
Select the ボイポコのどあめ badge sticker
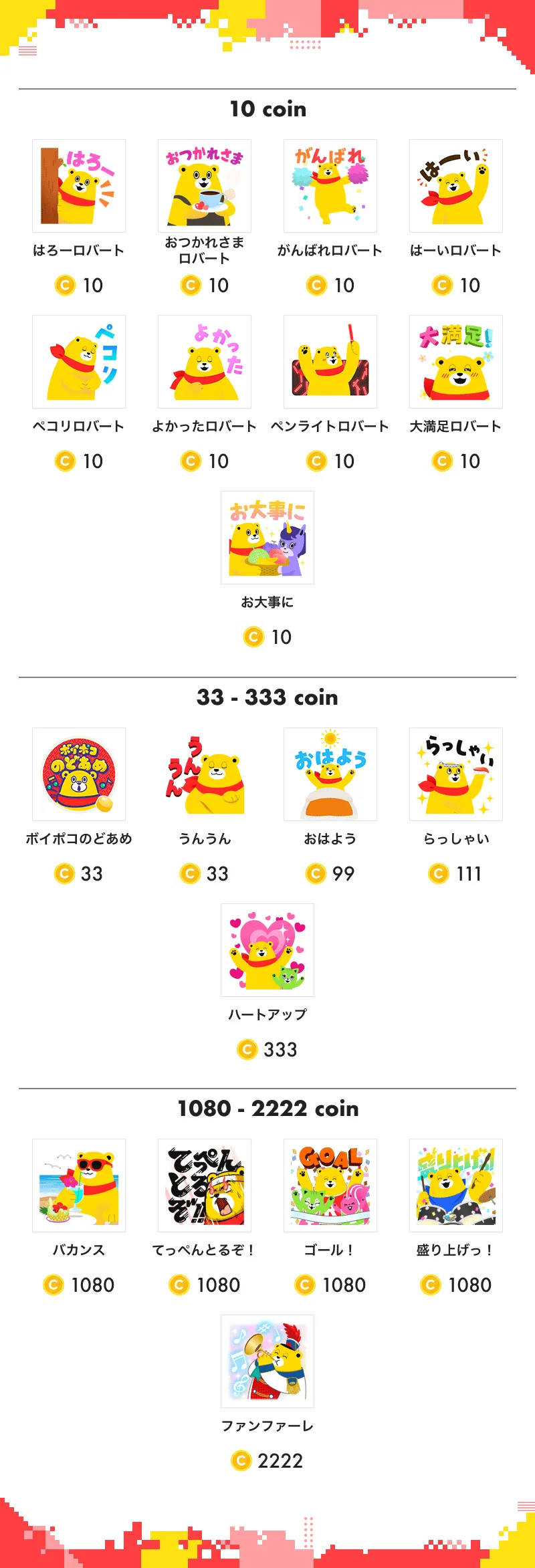(79, 774)
